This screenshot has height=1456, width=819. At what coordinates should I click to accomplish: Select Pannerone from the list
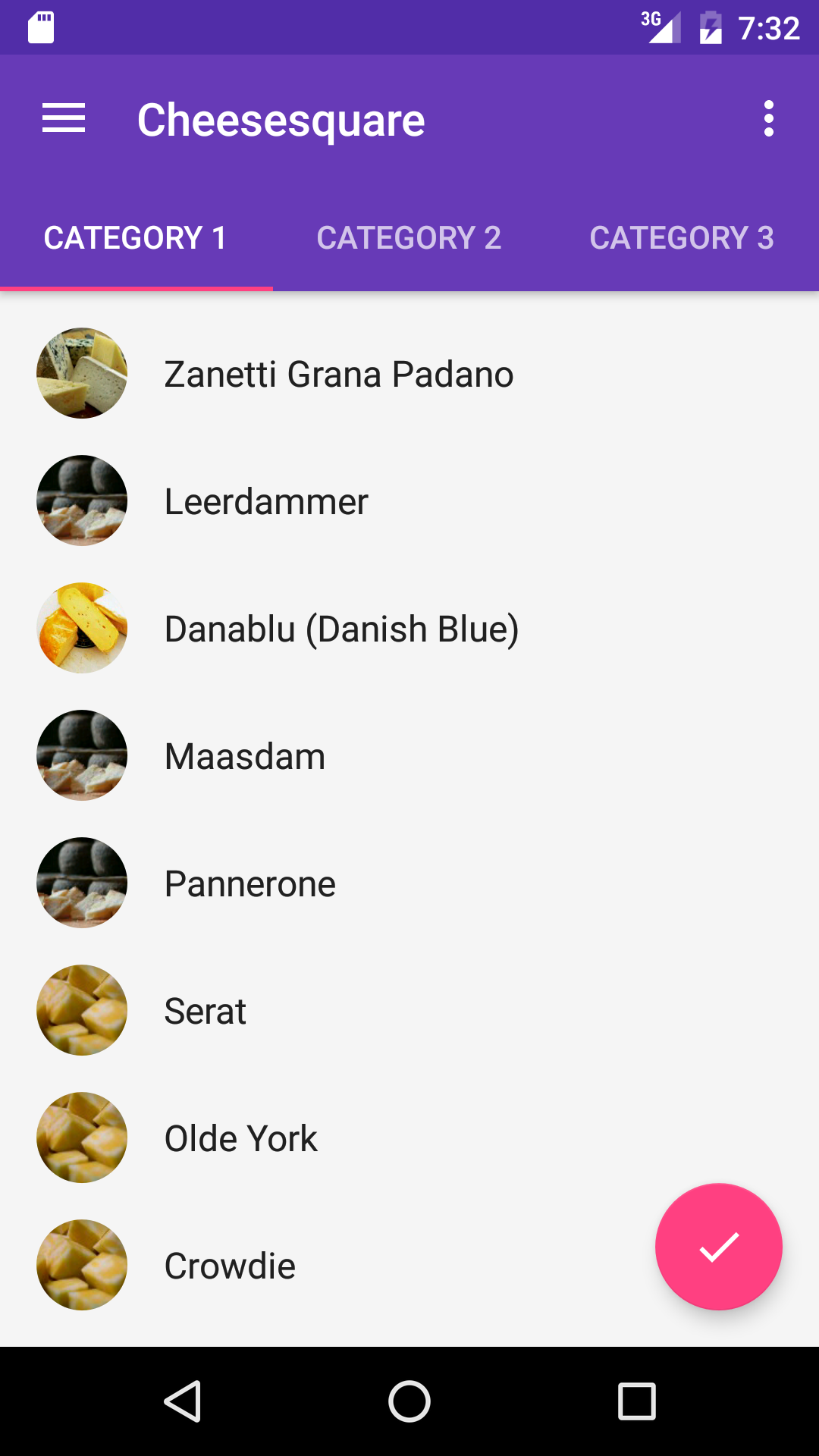409,883
